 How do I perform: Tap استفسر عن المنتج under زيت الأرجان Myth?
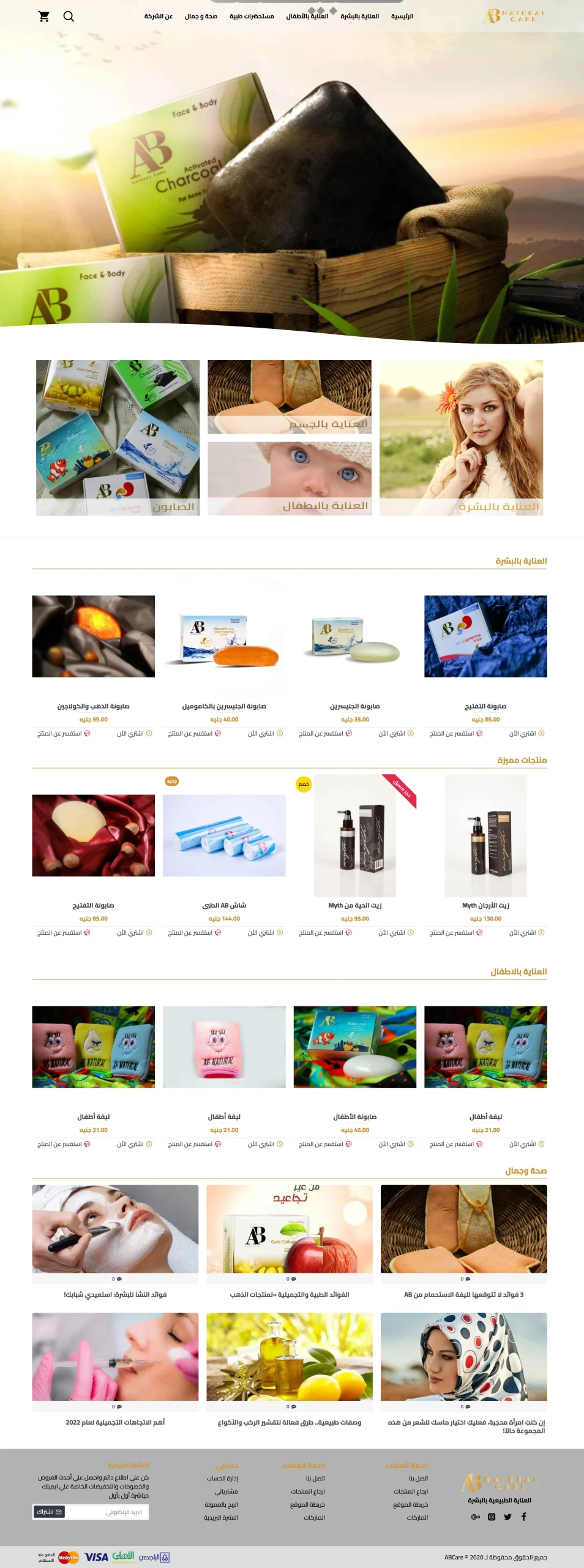pos(456,933)
